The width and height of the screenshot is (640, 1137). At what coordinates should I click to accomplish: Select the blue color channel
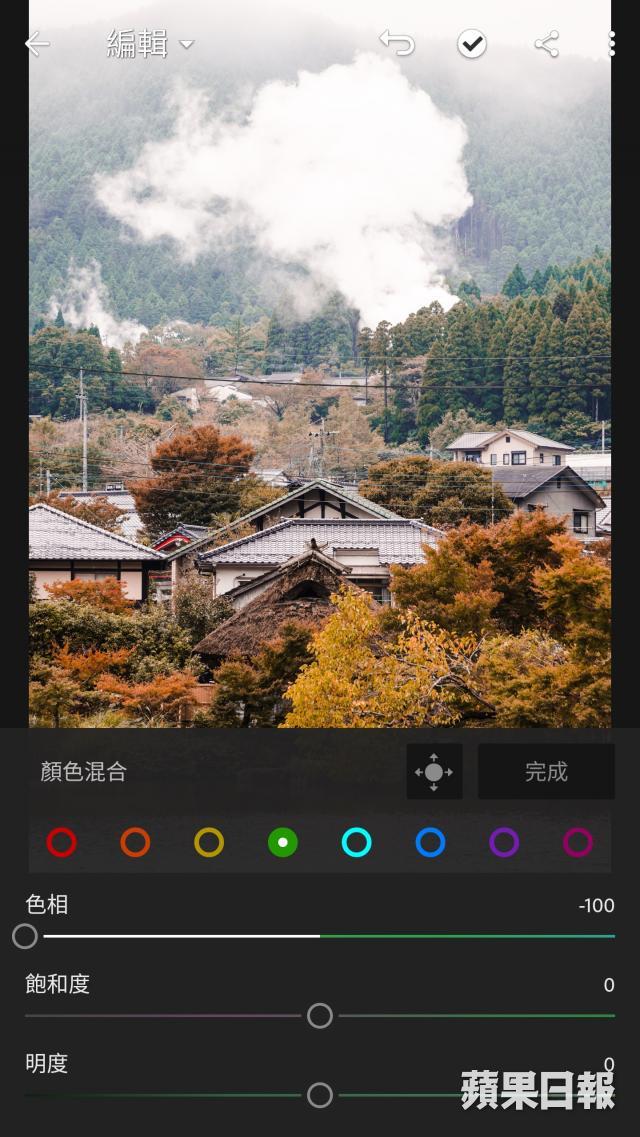(x=431, y=842)
